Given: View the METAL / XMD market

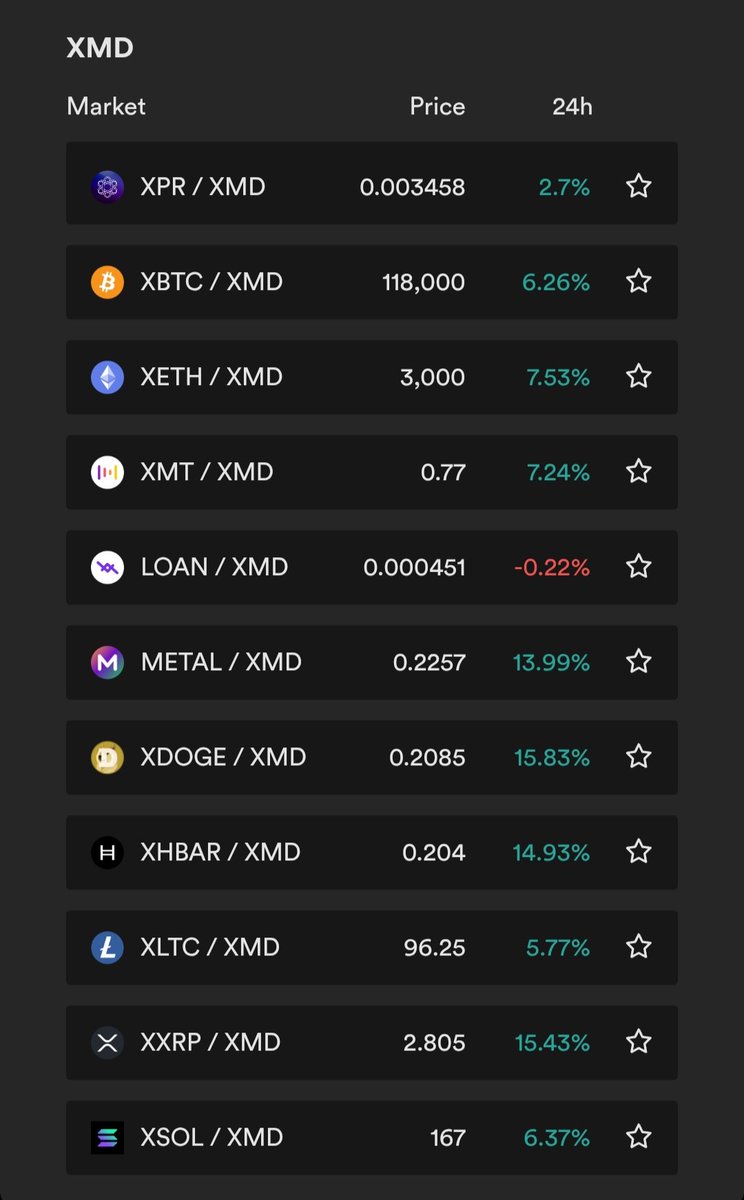Looking at the screenshot, I should tap(372, 662).
